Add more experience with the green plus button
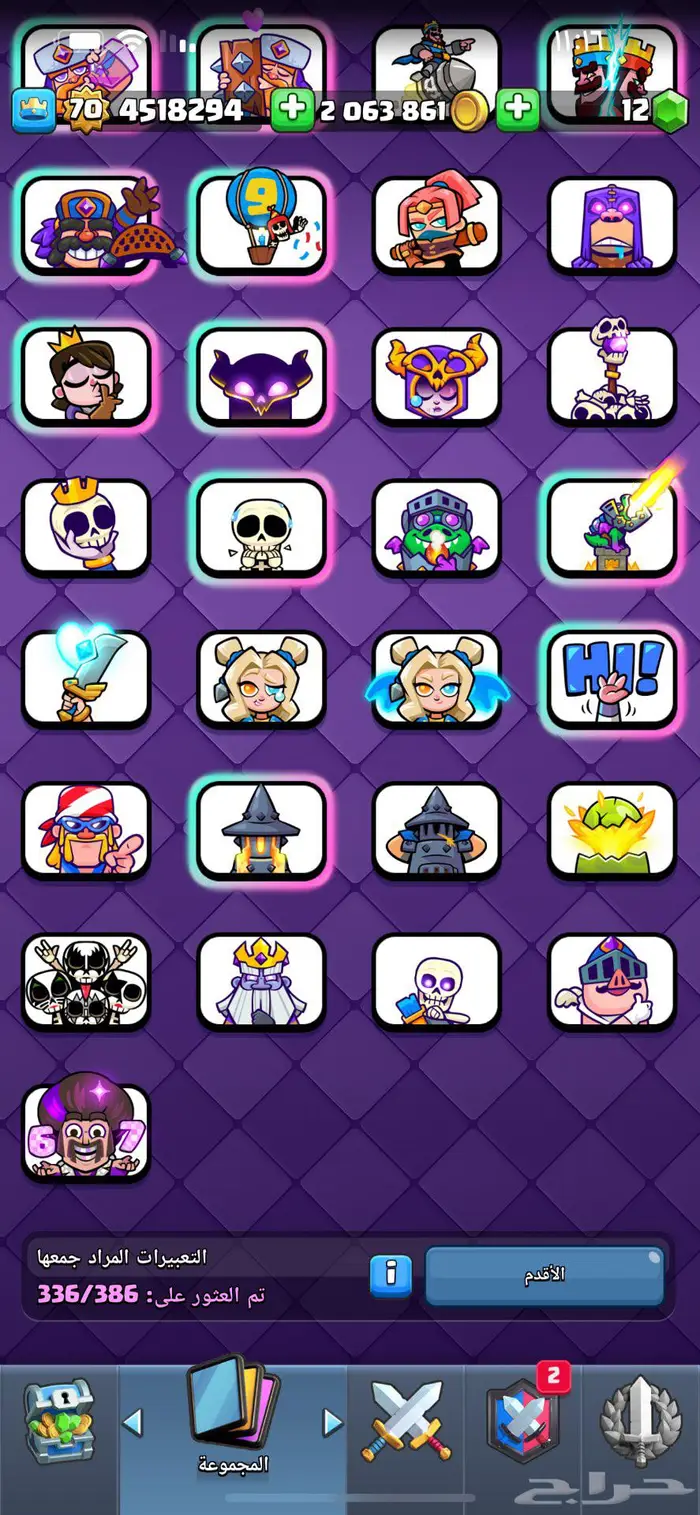This screenshot has width=700, height=1515. [292, 110]
